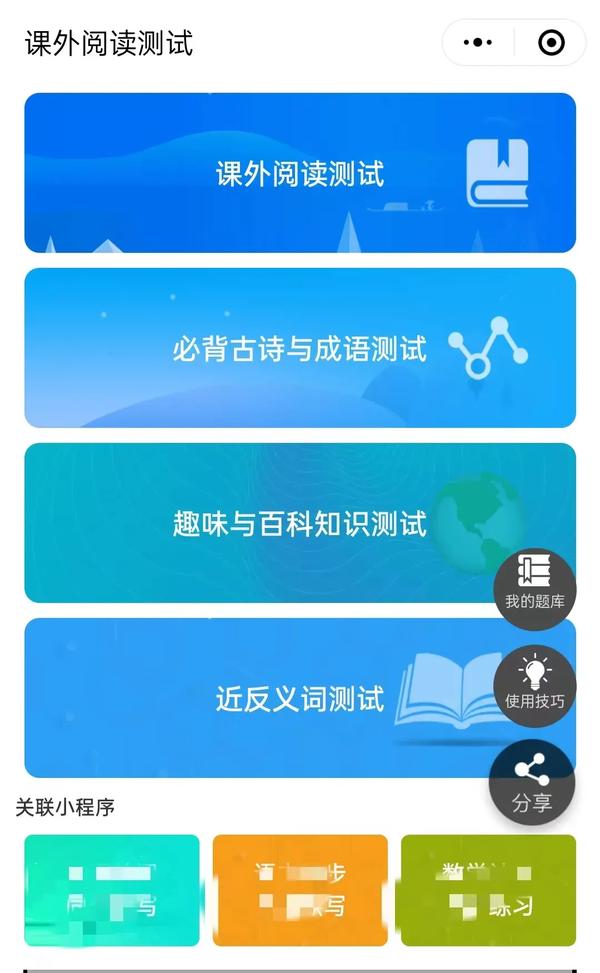
Task: Start the 必背古诗与成语测试 quiz
Action: click(x=300, y=348)
